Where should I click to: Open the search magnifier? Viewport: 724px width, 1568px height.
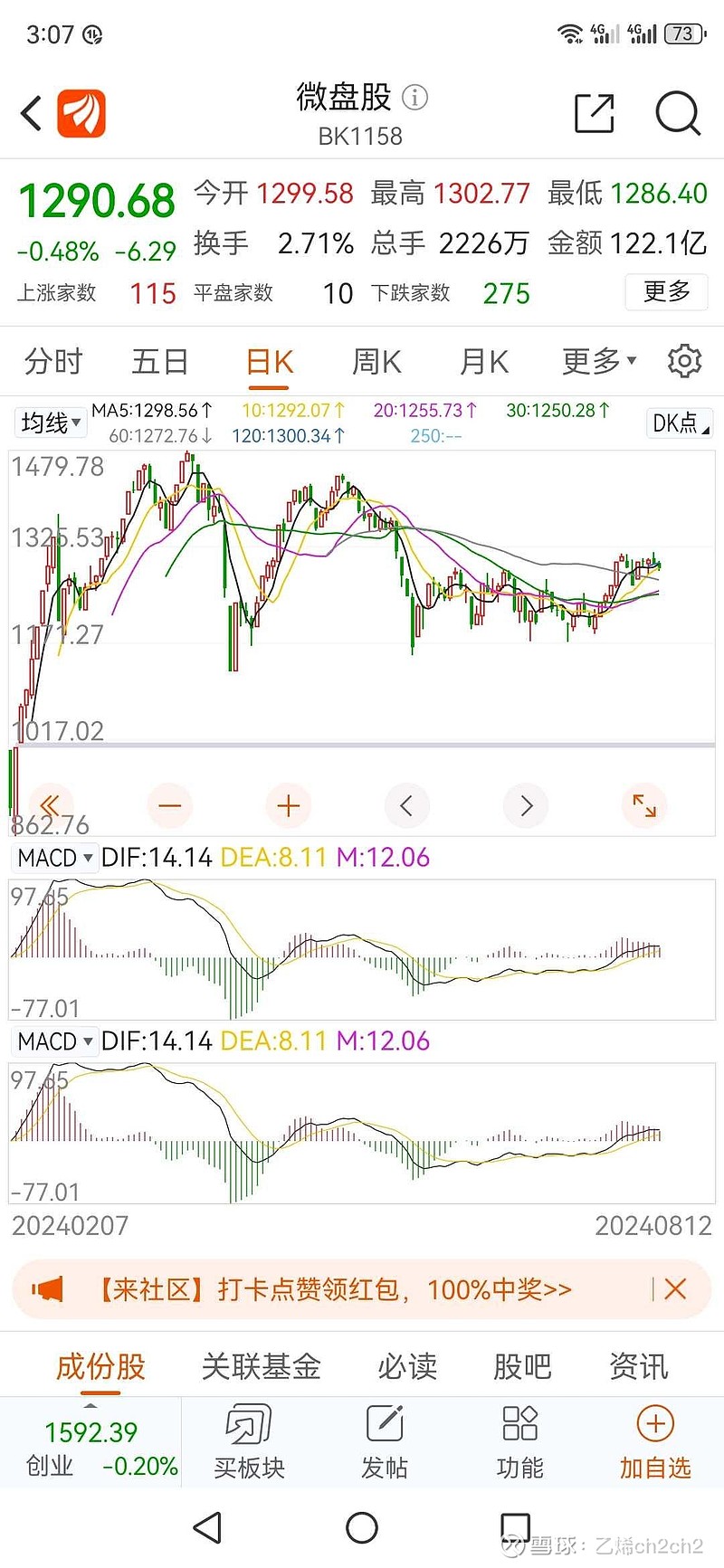click(678, 114)
